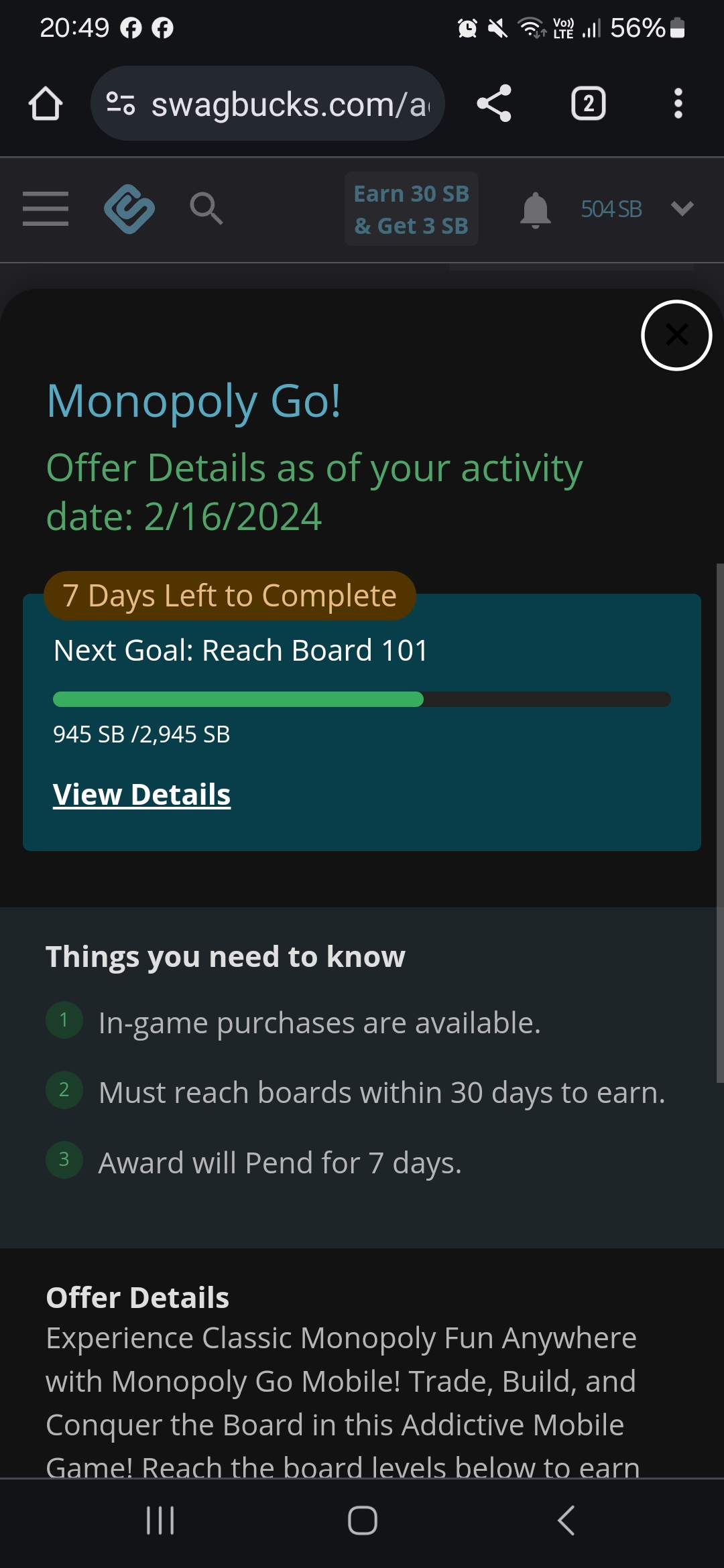
Task: Tap the Swagbucks logo icon
Action: click(x=129, y=208)
